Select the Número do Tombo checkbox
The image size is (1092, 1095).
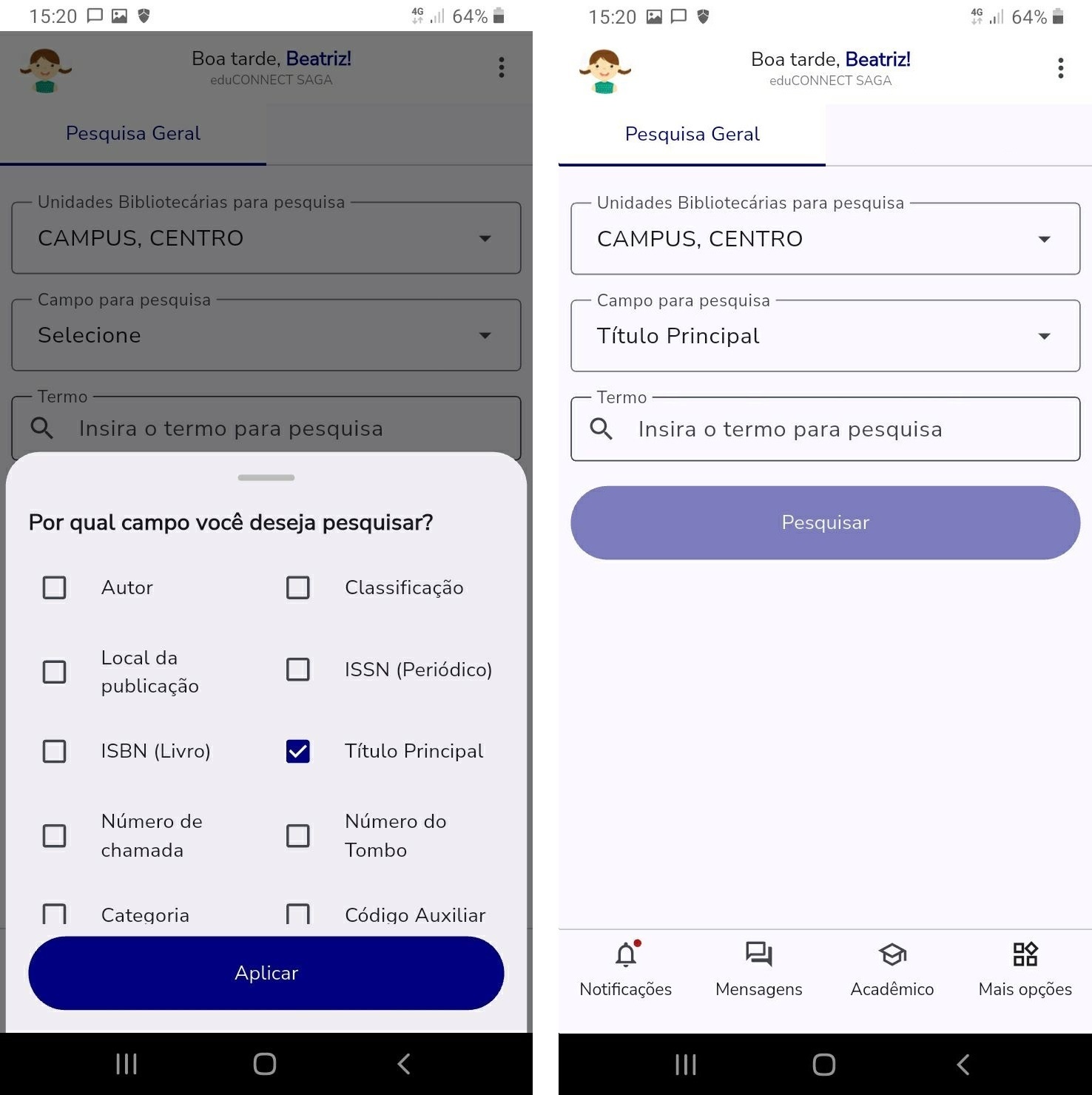[297, 835]
